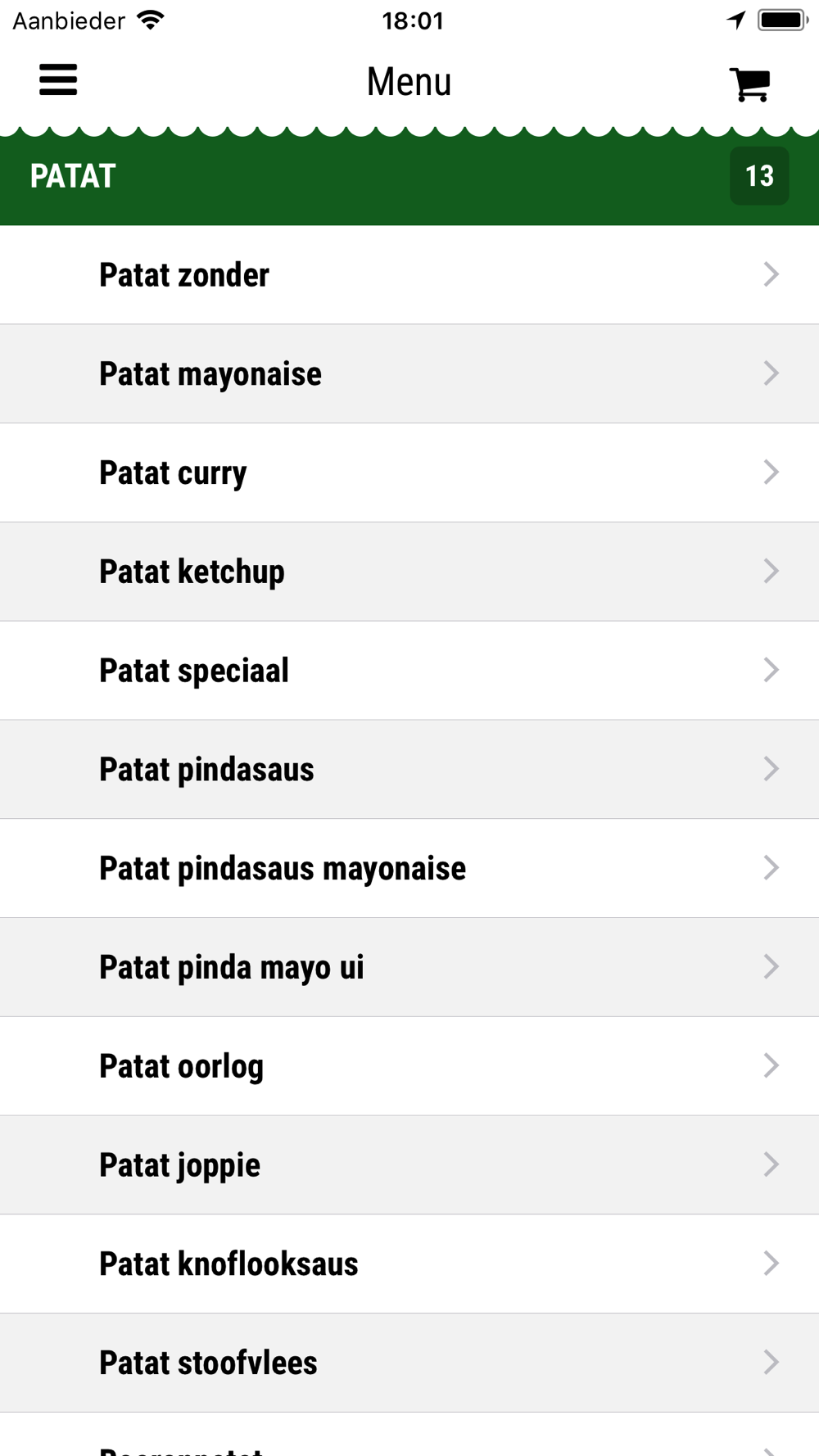Choose Patat oorlog

pyautogui.click(x=409, y=1066)
